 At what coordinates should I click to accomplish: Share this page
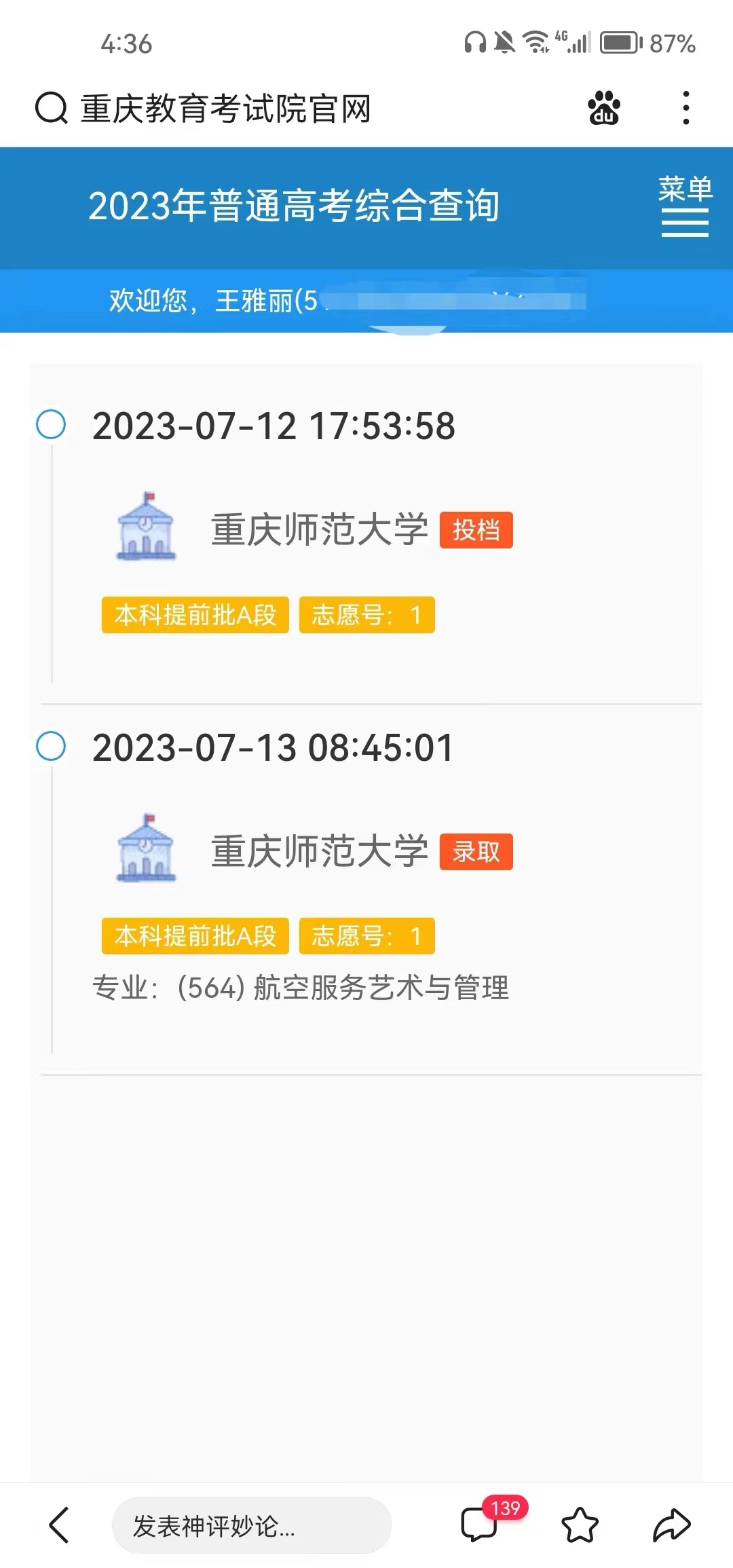point(672,1525)
